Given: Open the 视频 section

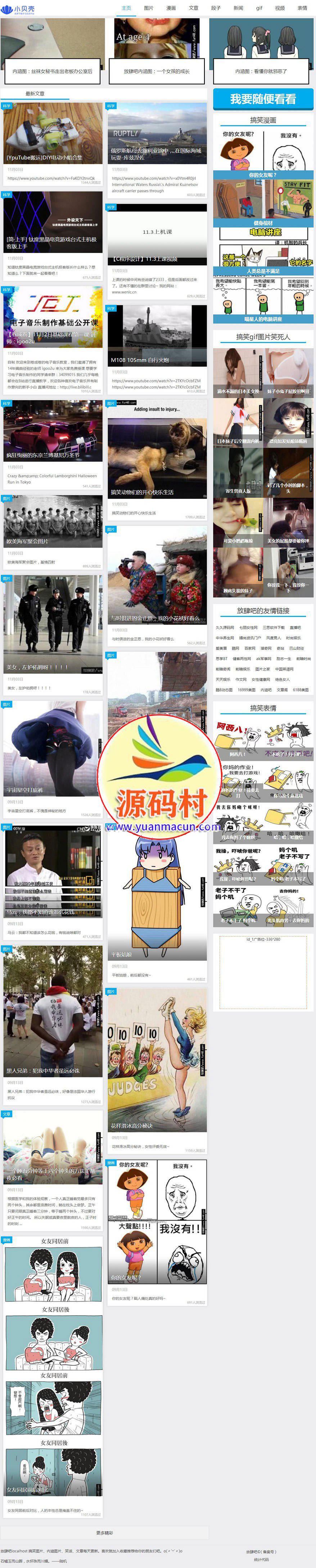Looking at the screenshot, I should pos(280,8).
